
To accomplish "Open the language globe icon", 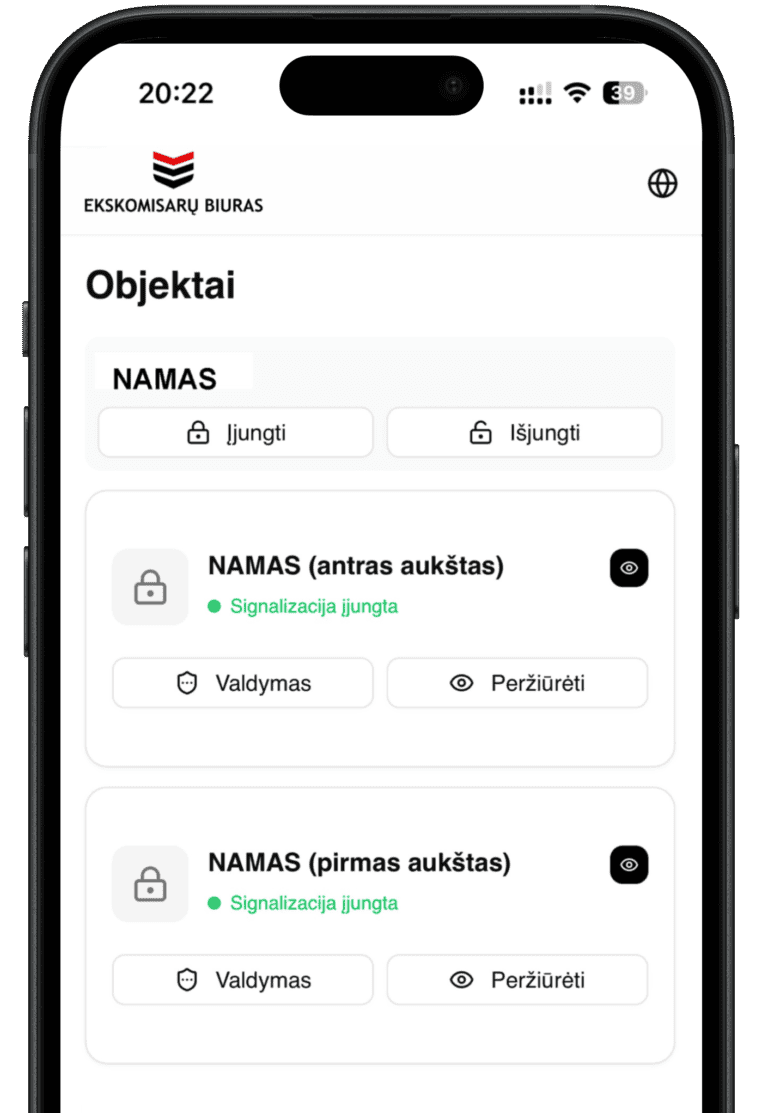I will [662, 184].
